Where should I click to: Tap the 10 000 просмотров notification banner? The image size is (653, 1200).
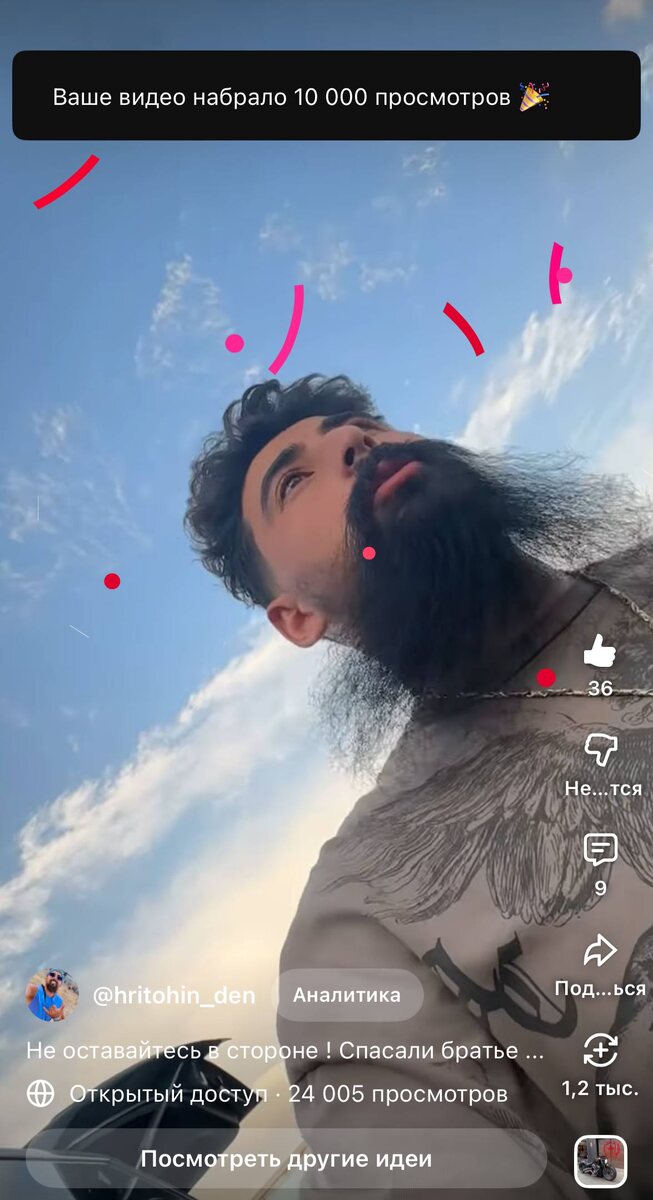tap(326, 96)
